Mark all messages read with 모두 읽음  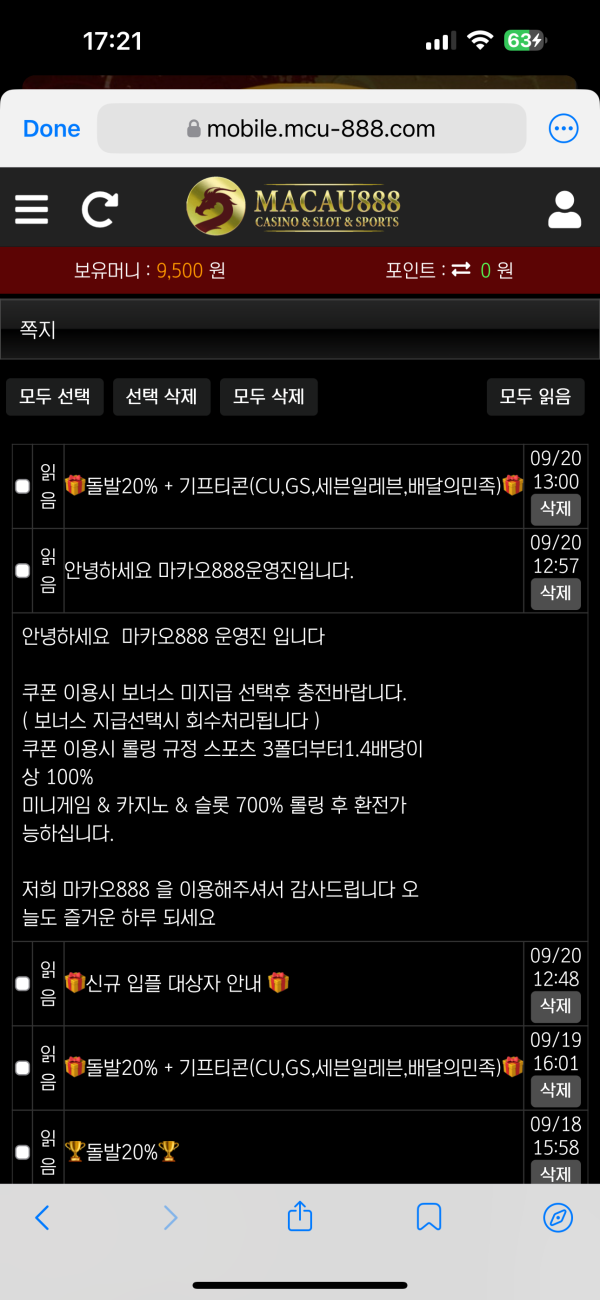(x=535, y=397)
